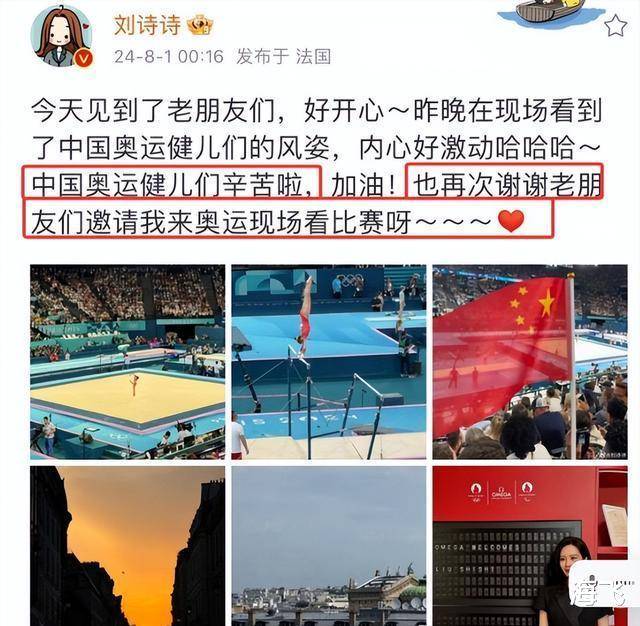The height and width of the screenshot is (626, 640).
Task: Open the Chinese flag photo
Action: pos(530,361)
